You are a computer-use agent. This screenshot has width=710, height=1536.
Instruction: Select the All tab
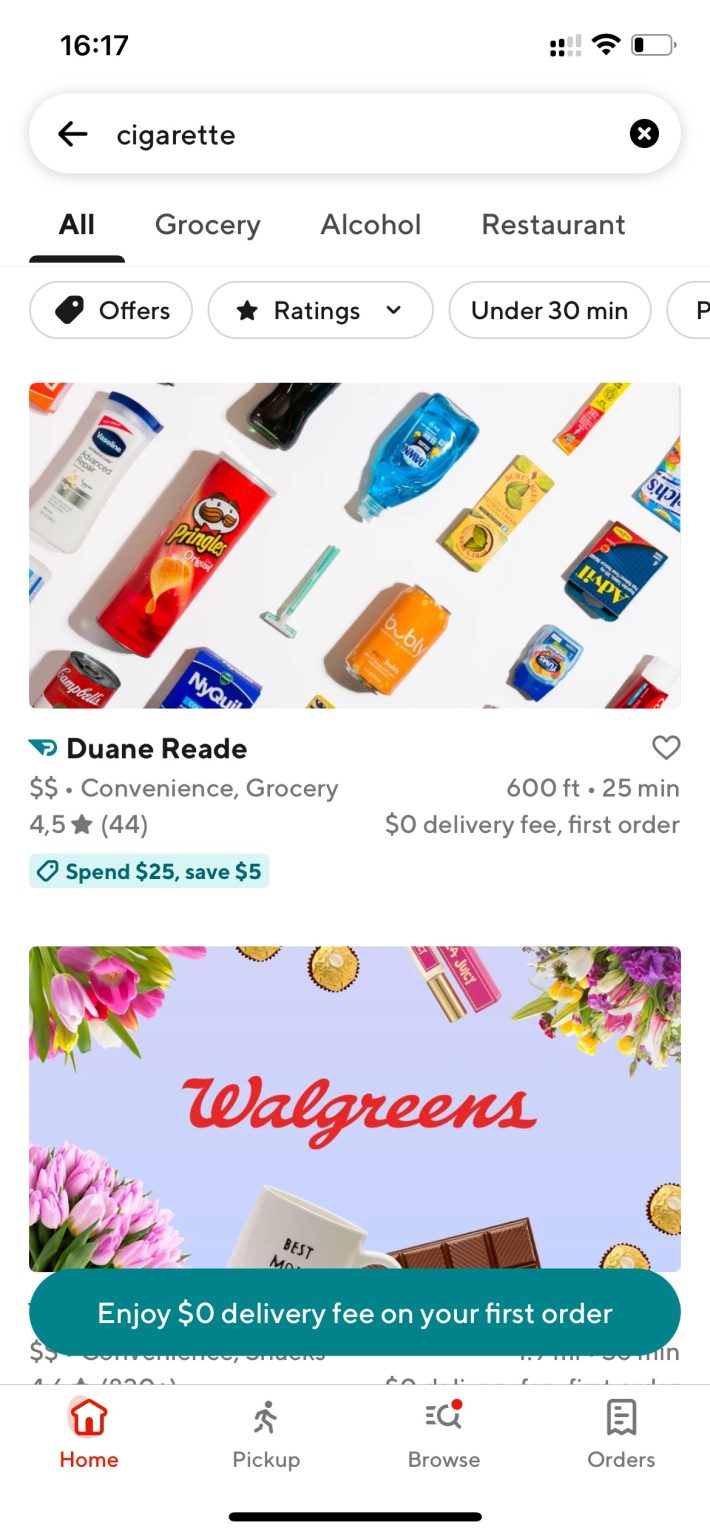pos(77,225)
